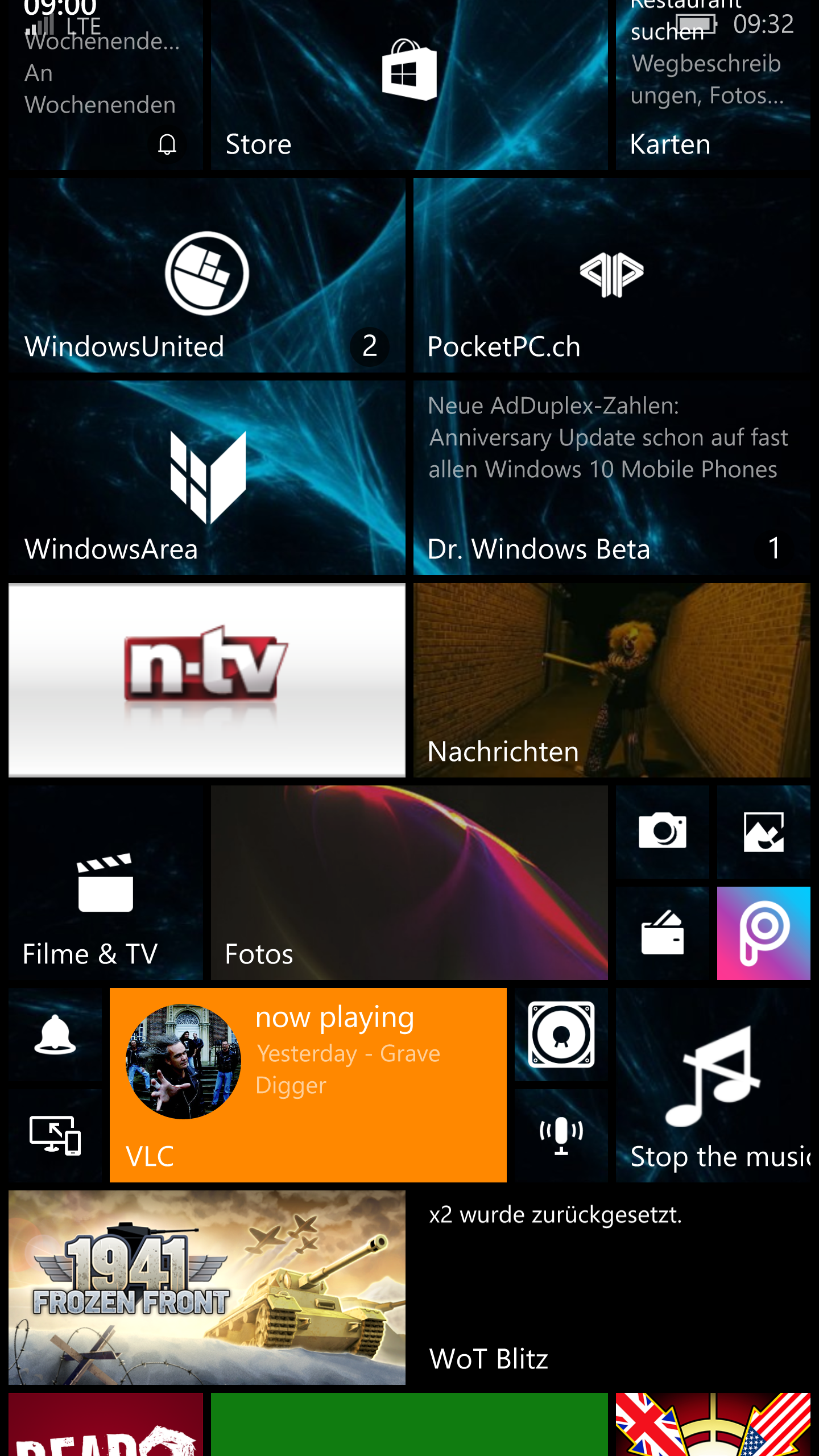819x1456 pixels.
Task: Launch 1941 Frozen Front game
Action: click(x=207, y=1288)
